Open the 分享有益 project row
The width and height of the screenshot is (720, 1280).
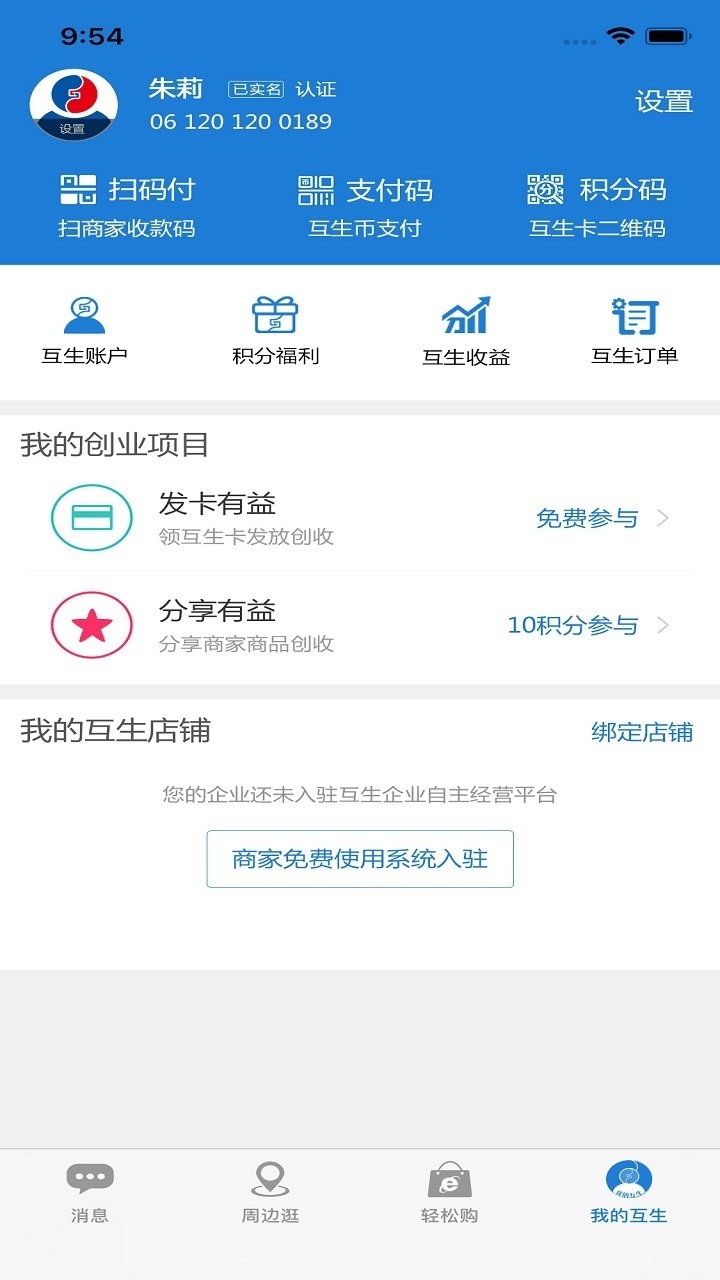360,626
